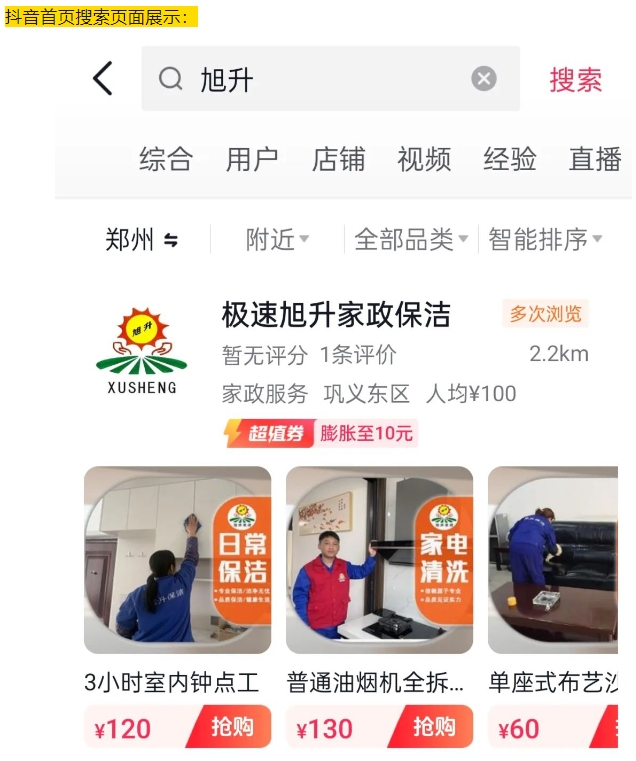Open the 极速旭升家政保洁 shop result
Viewport: 636px width, 761px height.
pyautogui.click(x=336, y=315)
